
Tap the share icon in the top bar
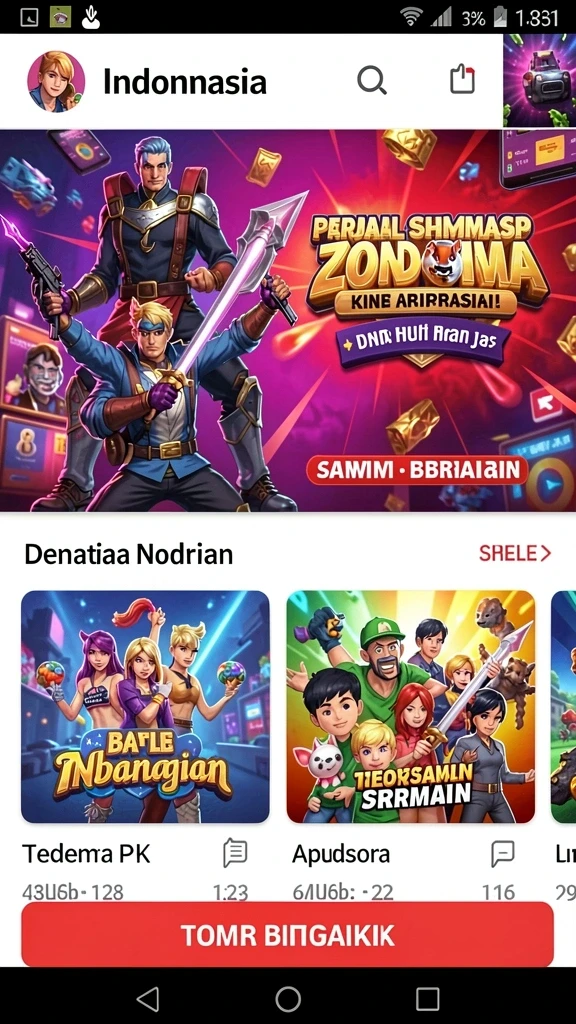click(x=462, y=79)
